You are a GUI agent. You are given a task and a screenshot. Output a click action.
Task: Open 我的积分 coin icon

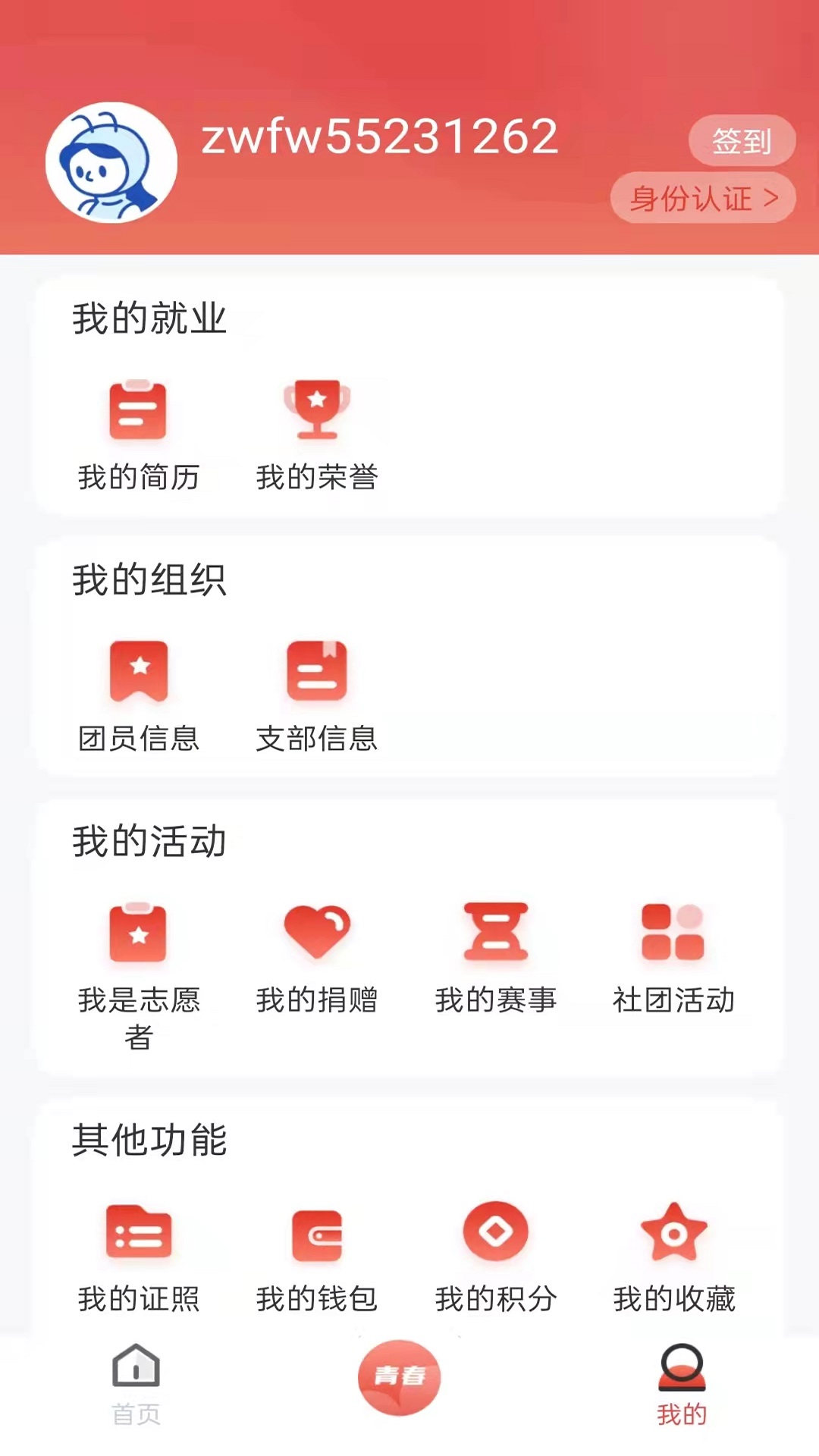(496, 1232)
